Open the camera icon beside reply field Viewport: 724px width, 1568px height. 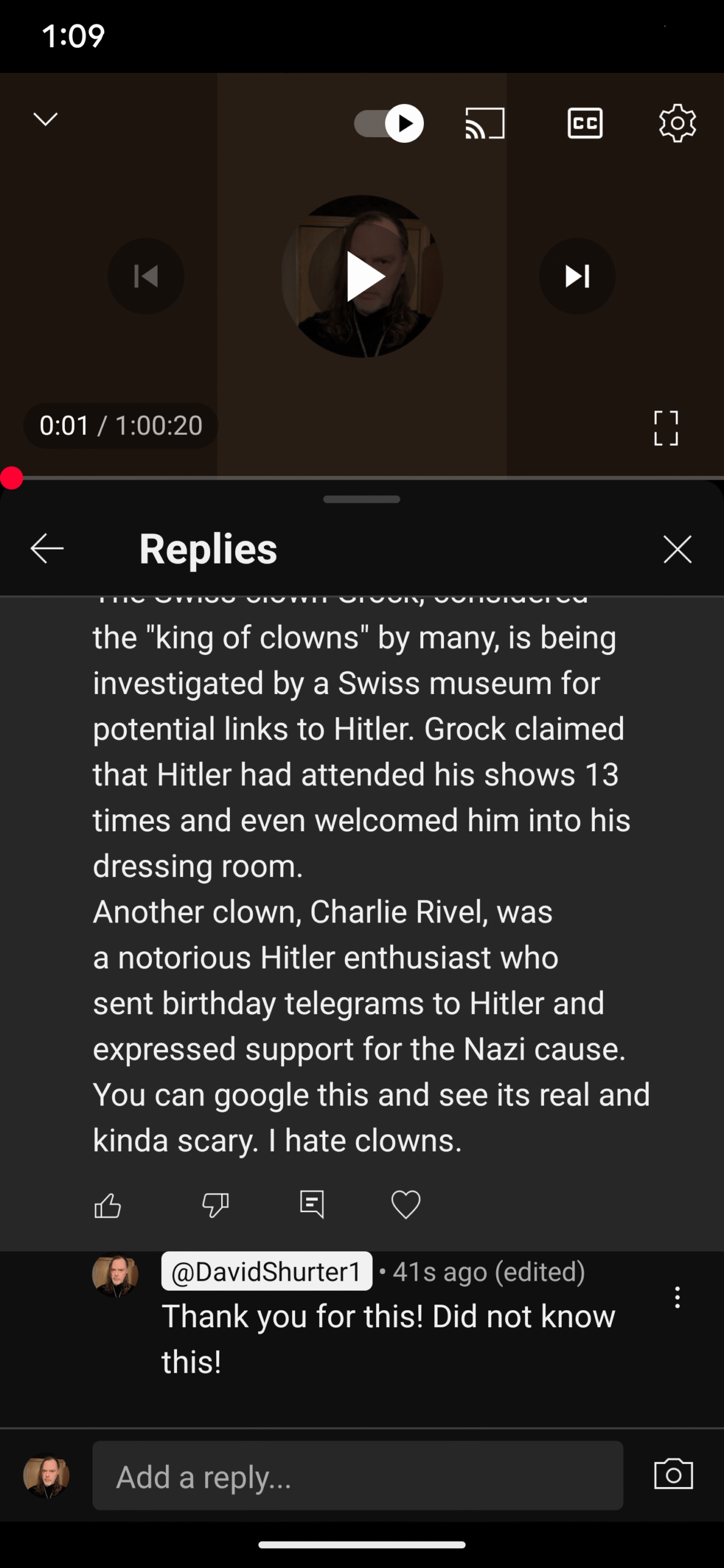click(x=673, y=1474)
